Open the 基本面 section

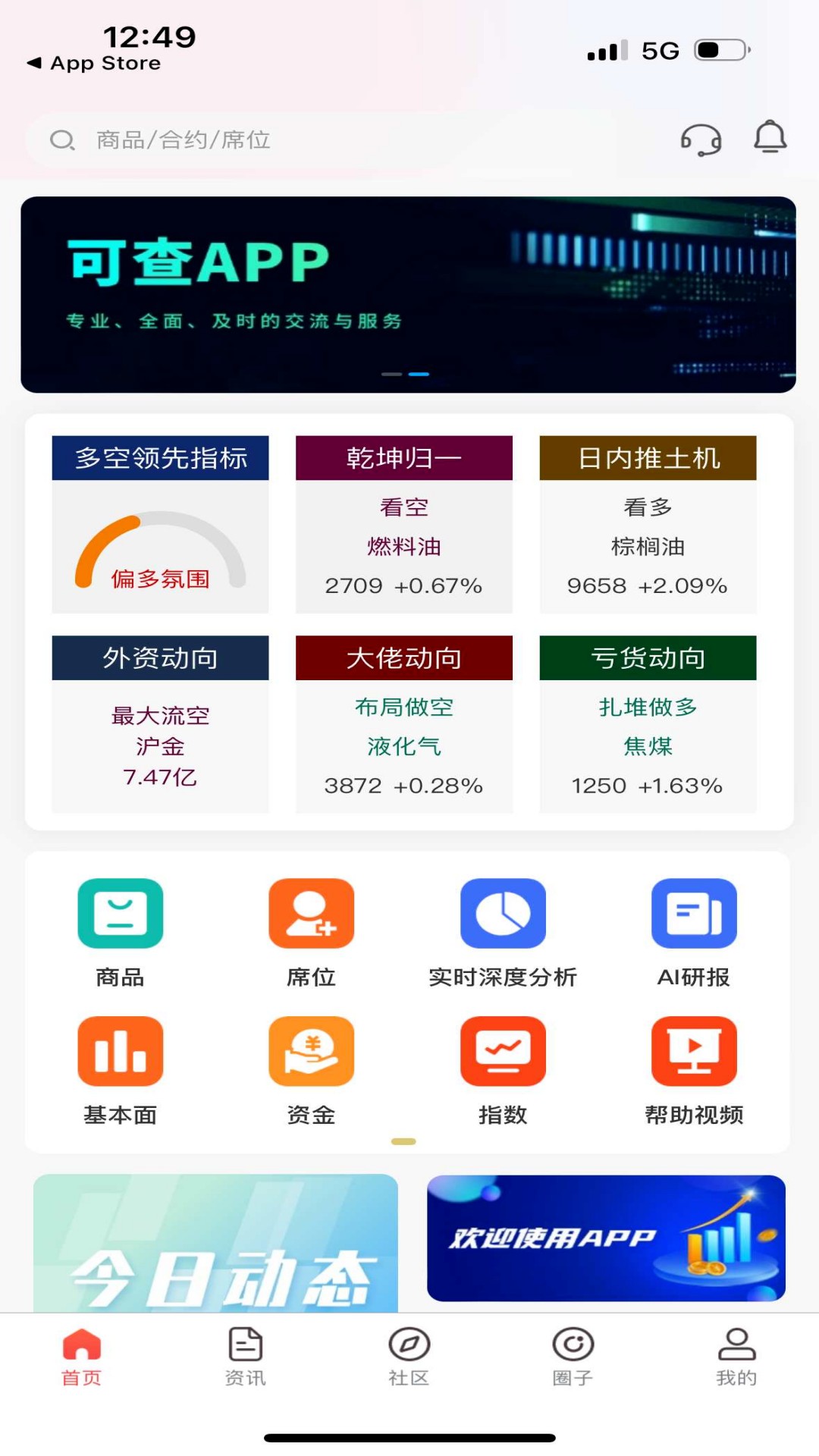point(120,1069)
